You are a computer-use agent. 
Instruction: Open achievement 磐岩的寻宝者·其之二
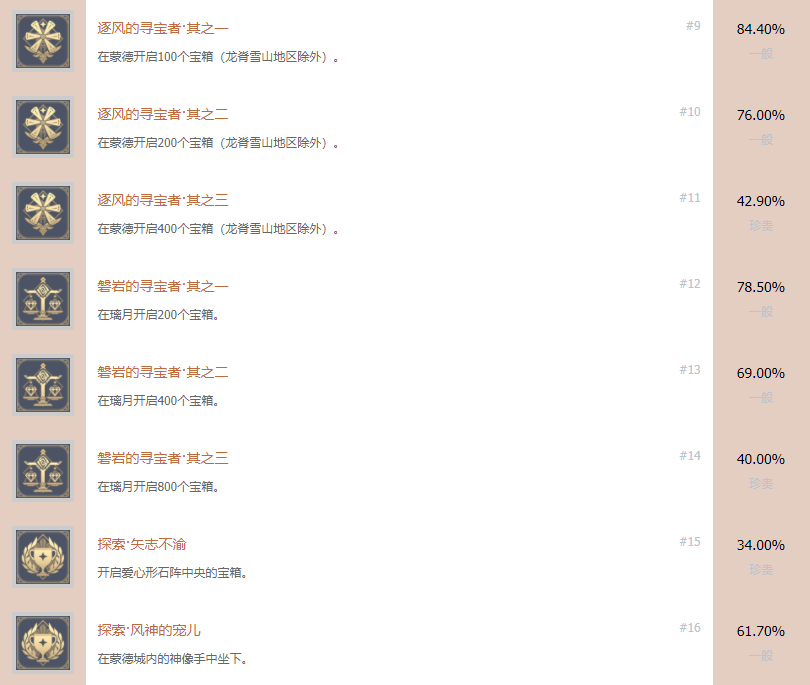click(162, 372)
